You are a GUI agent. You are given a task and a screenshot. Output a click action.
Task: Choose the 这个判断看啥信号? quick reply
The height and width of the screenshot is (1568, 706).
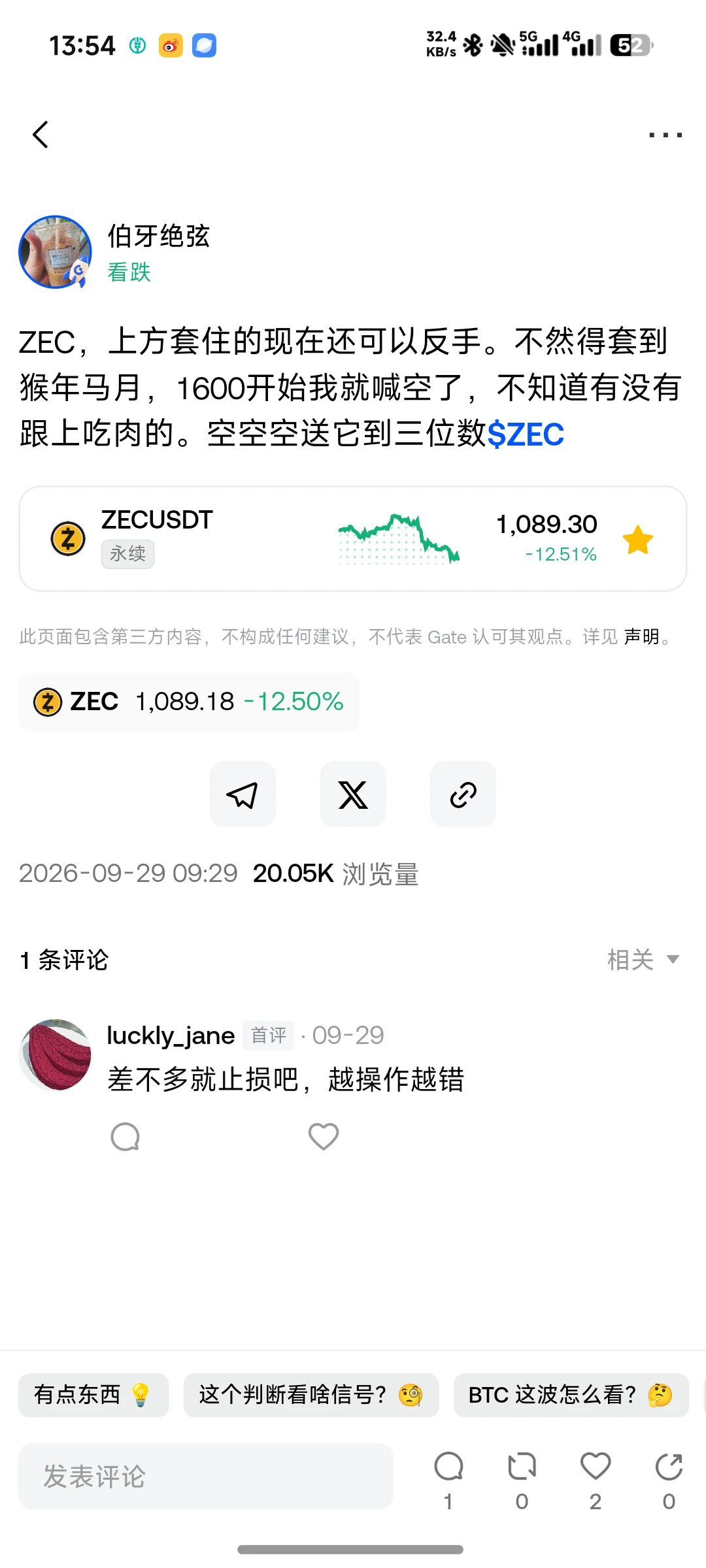click(x=311, y=1395)
